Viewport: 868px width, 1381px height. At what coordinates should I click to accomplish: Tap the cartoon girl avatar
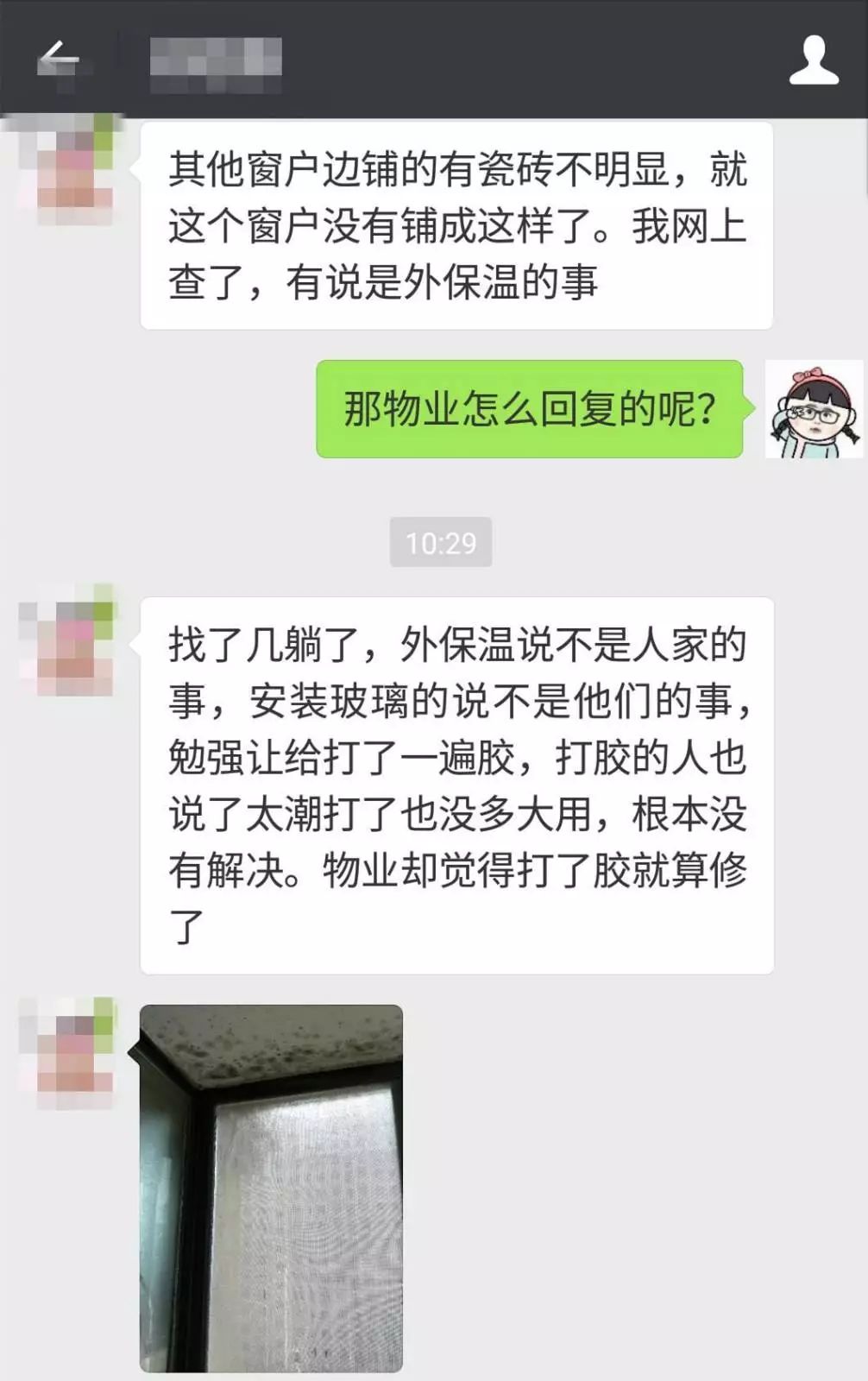point(814,409)
